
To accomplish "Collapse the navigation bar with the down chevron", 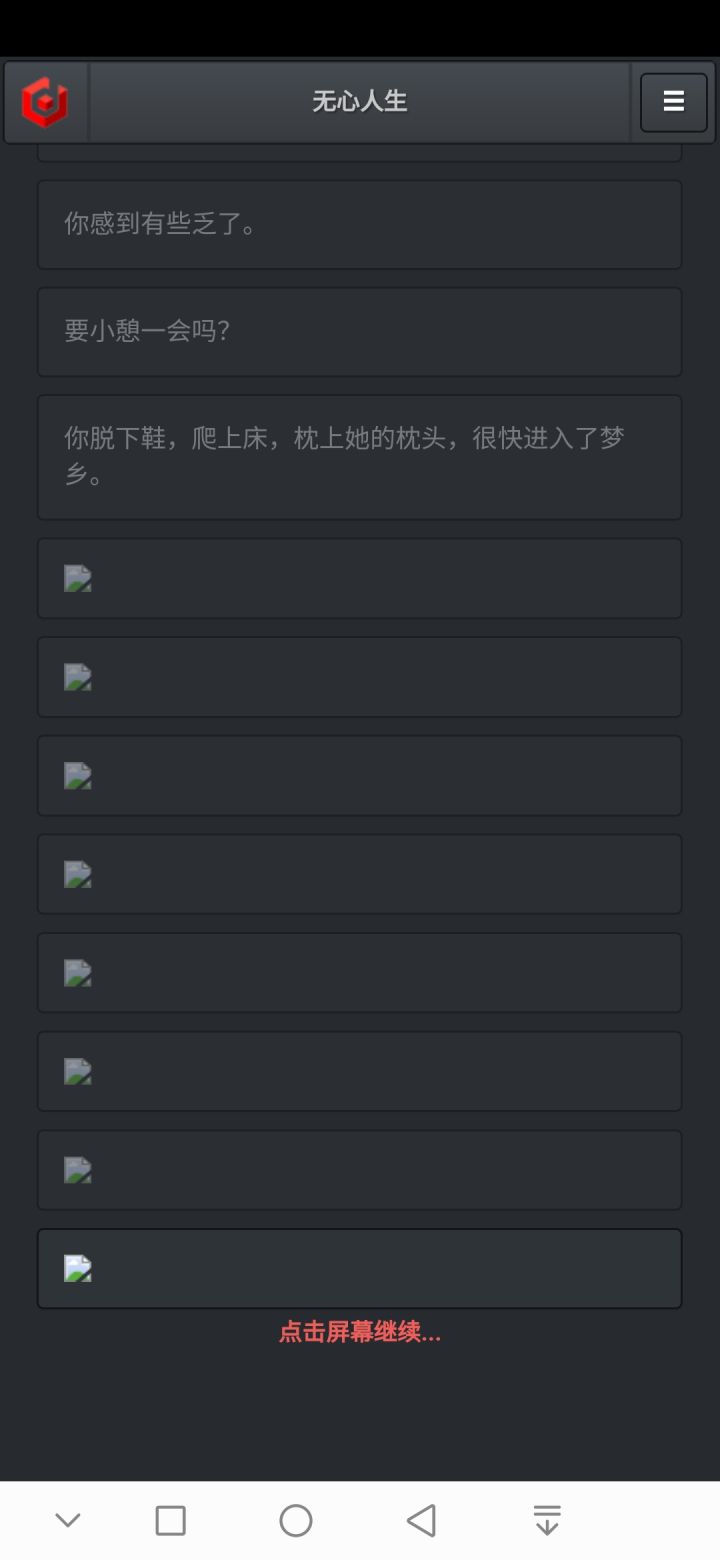I will pos(67,1519).
